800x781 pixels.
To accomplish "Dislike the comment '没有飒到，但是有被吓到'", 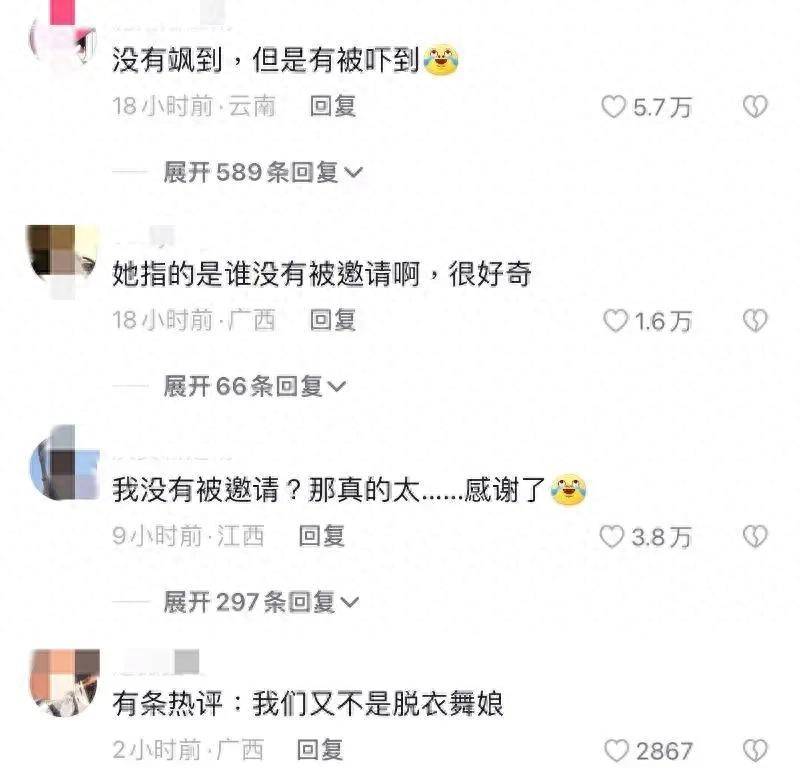I will 756,106.
